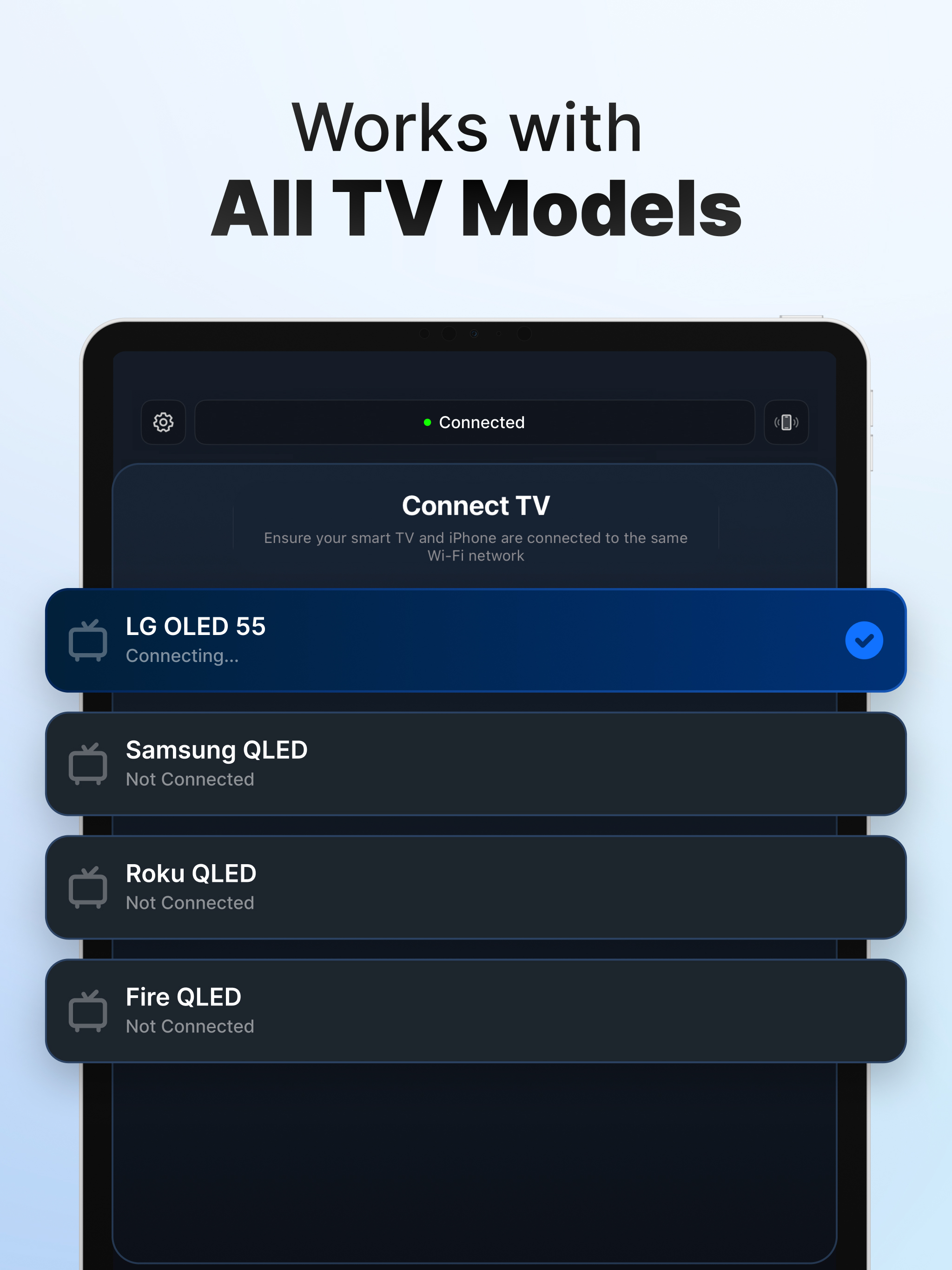The height and width of the screenshot is (1270, 952).
Task: Tap the Connected indicator pill
Action: pyautogui.click(x=476, y=423)
